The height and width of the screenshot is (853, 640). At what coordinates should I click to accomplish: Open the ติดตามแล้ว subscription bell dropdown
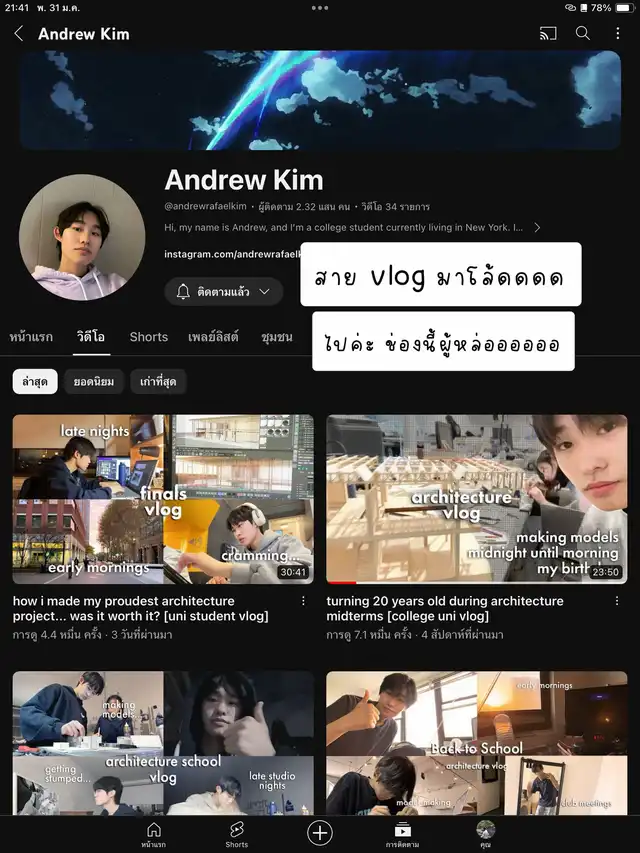(x=224, y=292)
